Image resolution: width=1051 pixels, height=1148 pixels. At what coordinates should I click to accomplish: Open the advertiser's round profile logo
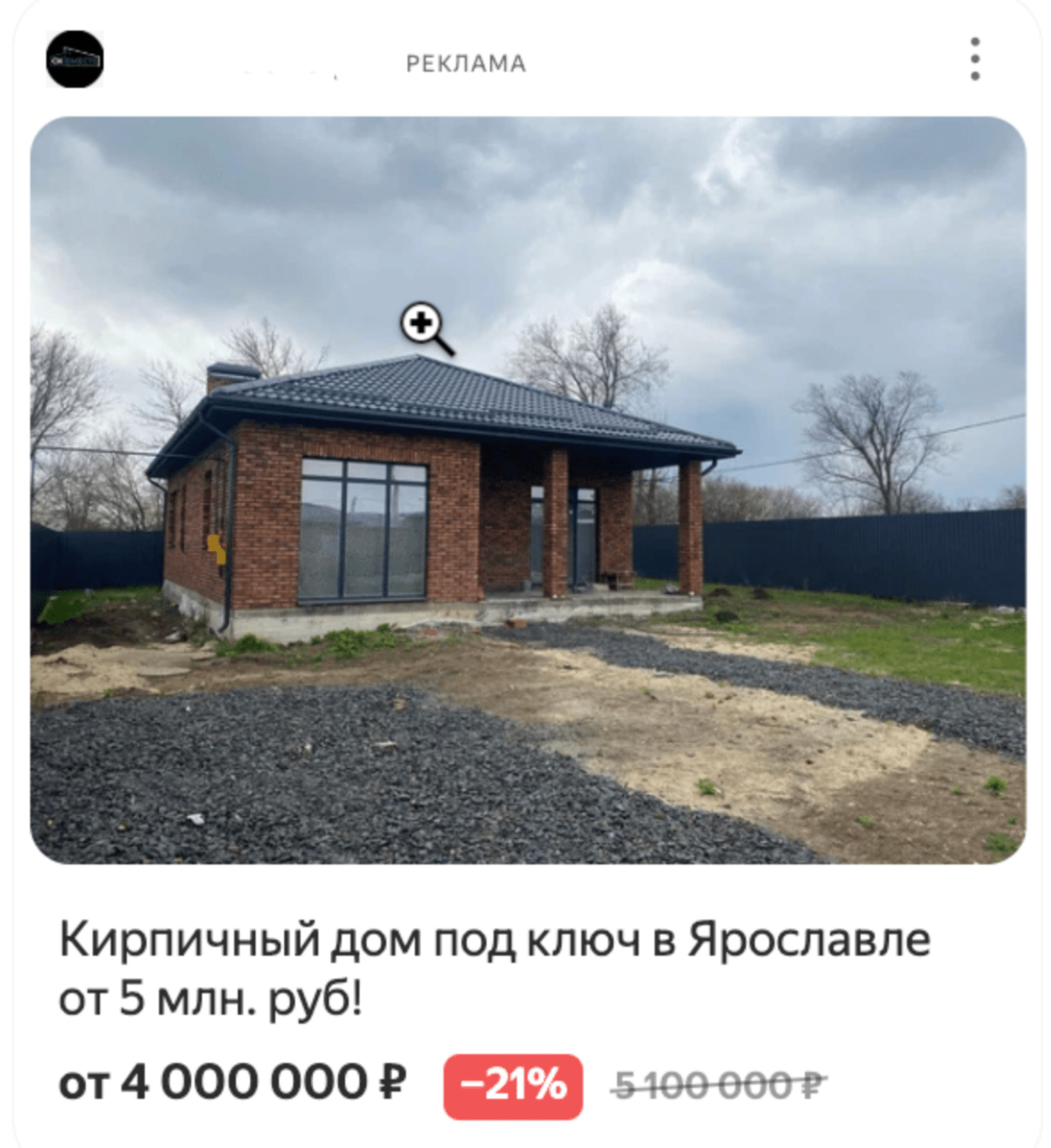[x=74, y=60]
